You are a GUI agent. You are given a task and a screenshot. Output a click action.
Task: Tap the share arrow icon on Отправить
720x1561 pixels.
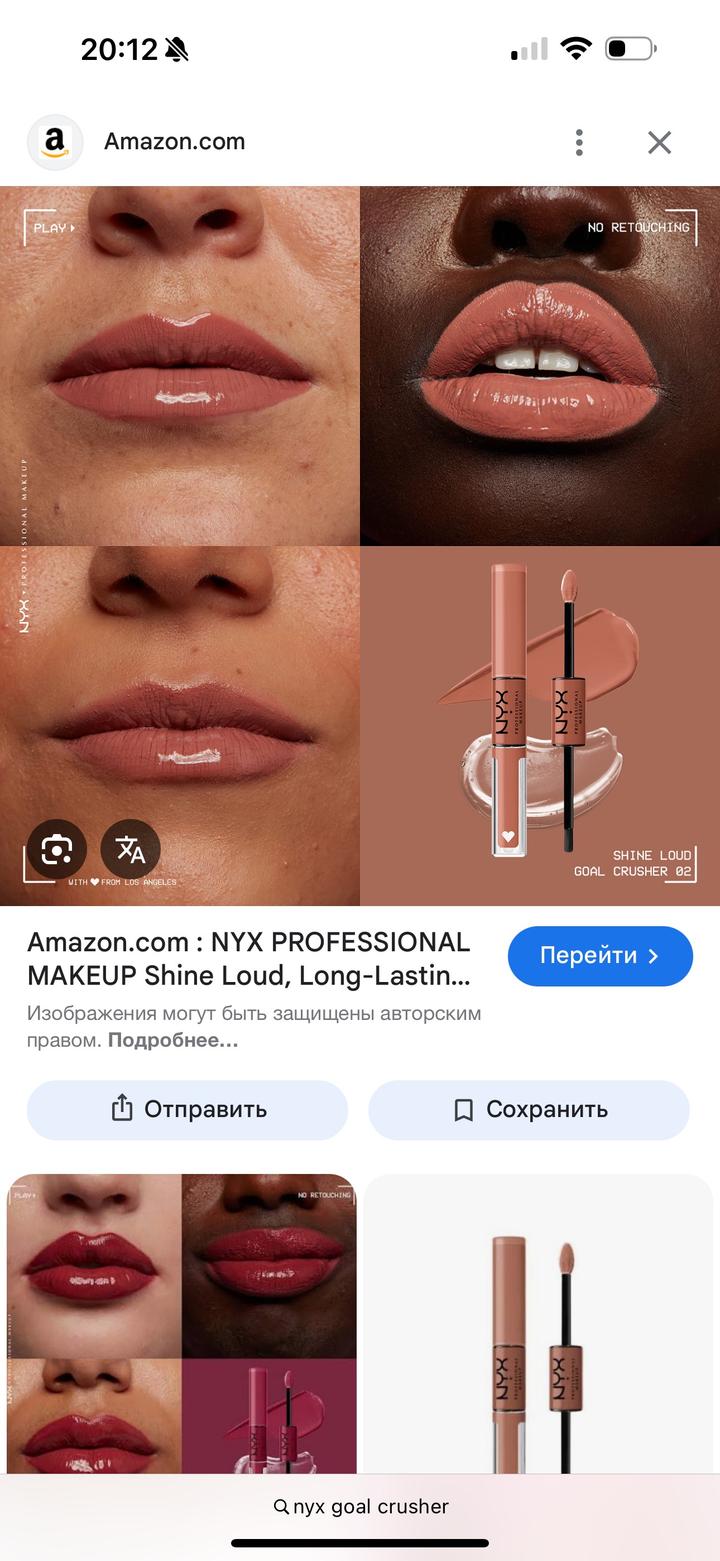(122, 1109)
